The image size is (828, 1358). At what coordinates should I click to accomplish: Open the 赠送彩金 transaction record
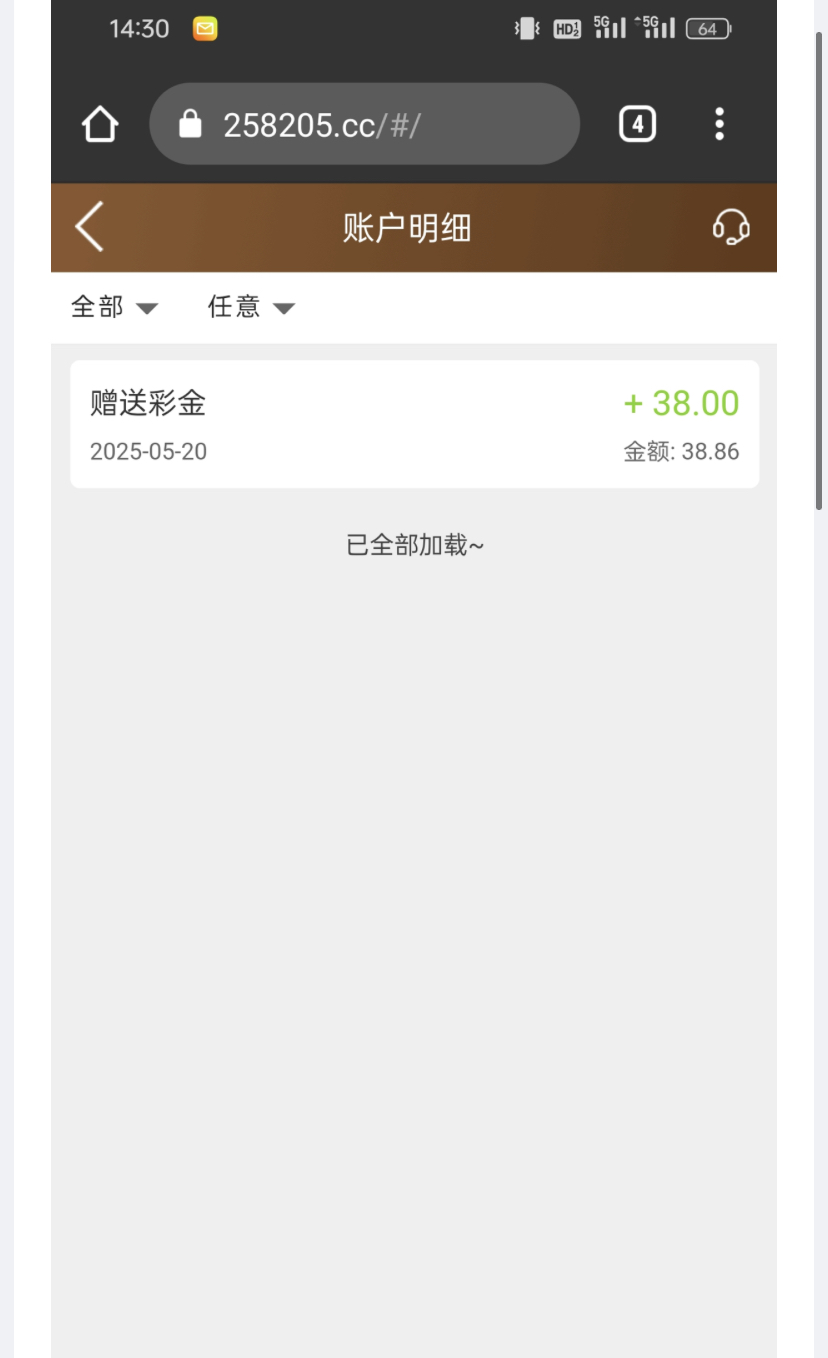pyautogui.click(x=414, y=424)
